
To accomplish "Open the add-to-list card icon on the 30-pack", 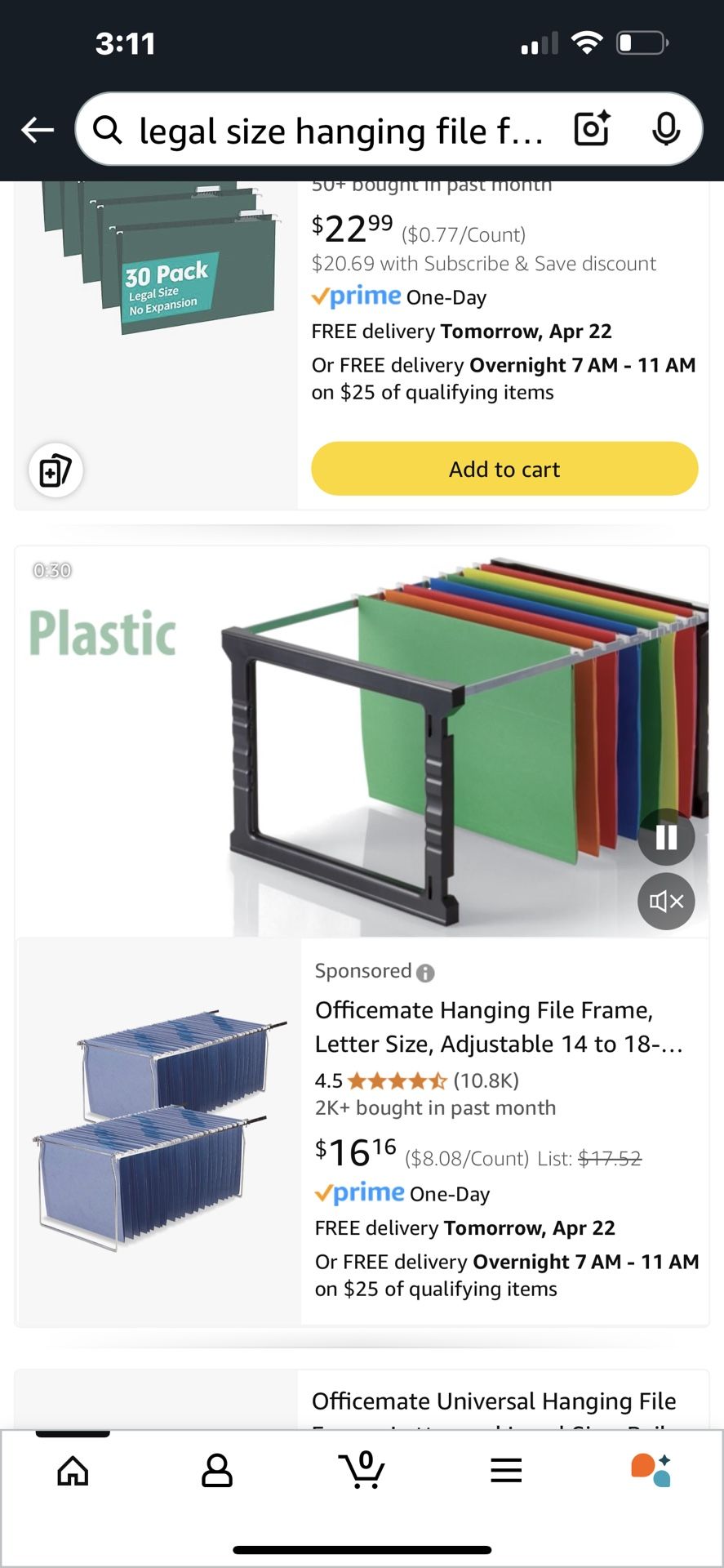I will point(55,470).
